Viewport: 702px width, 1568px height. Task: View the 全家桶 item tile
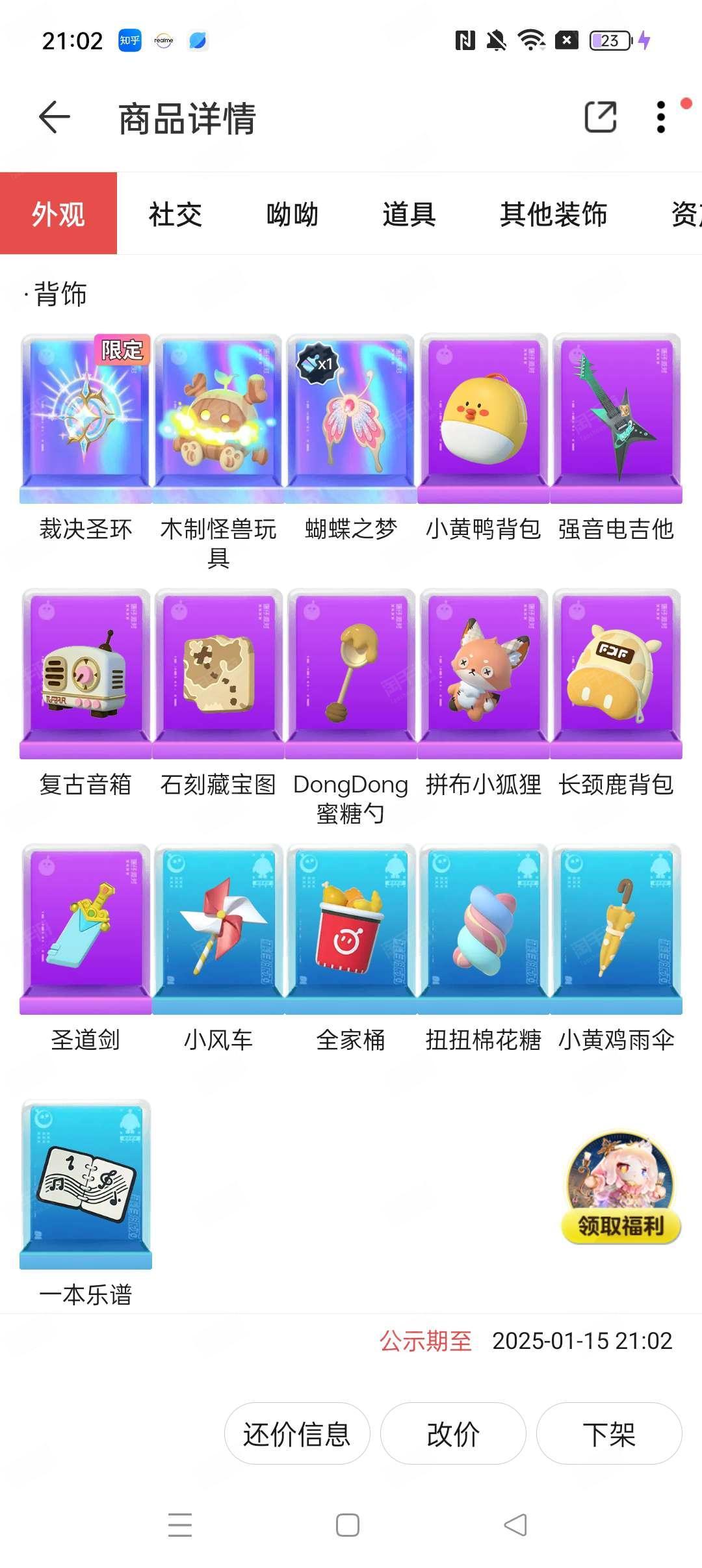[x=351, y=930]
